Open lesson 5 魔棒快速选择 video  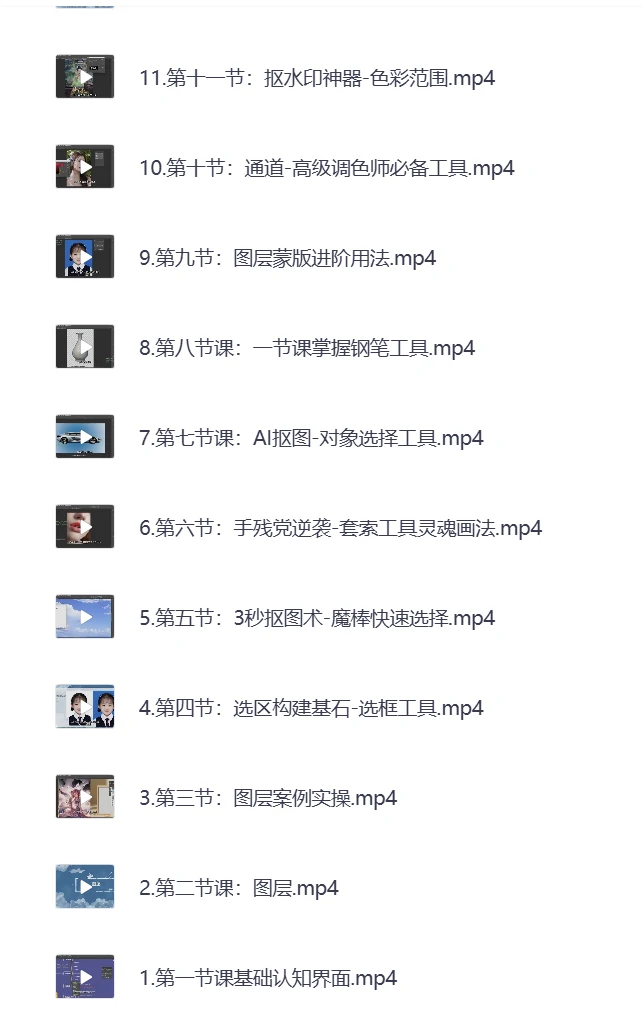(316, 618)
